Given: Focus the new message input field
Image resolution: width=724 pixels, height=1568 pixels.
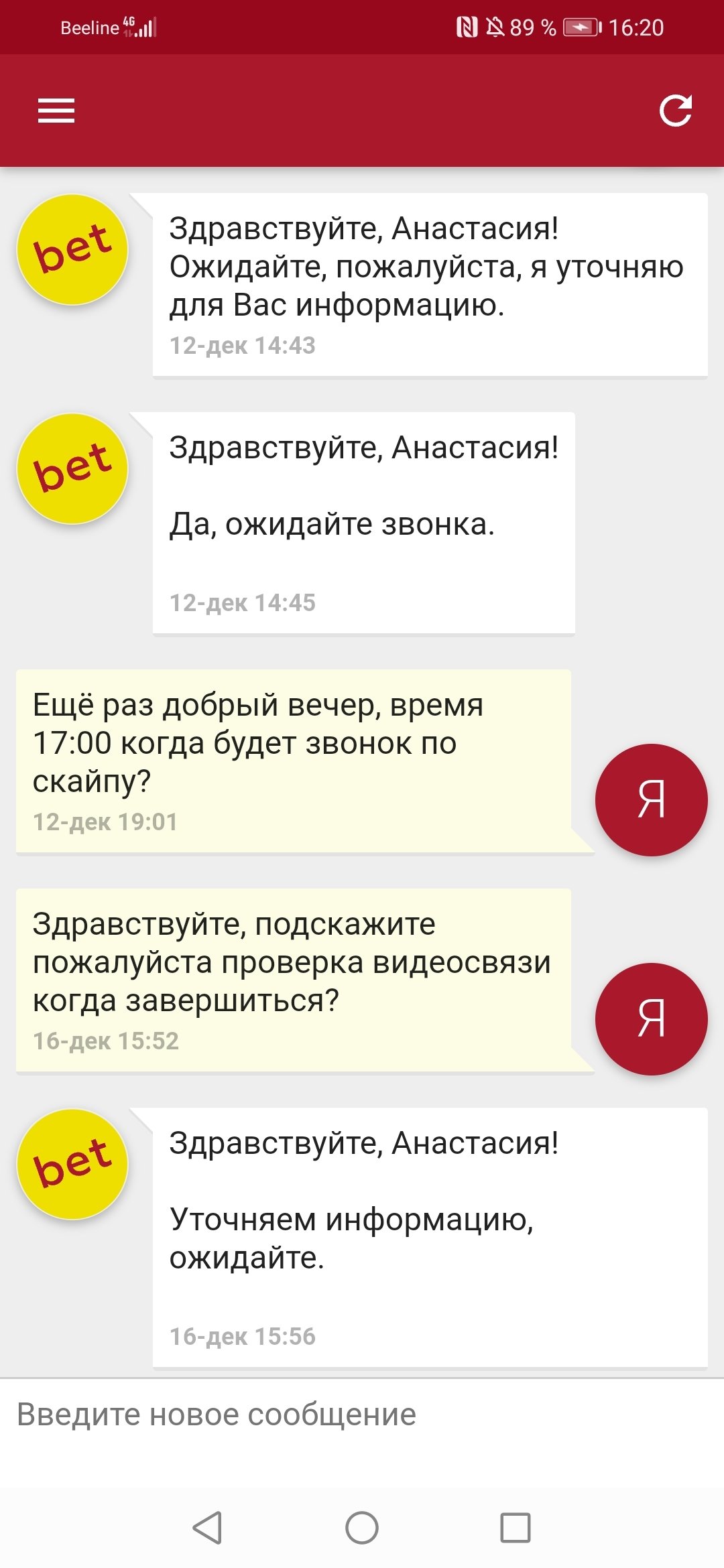Looking at the screenshot, I should (362, 1415).
